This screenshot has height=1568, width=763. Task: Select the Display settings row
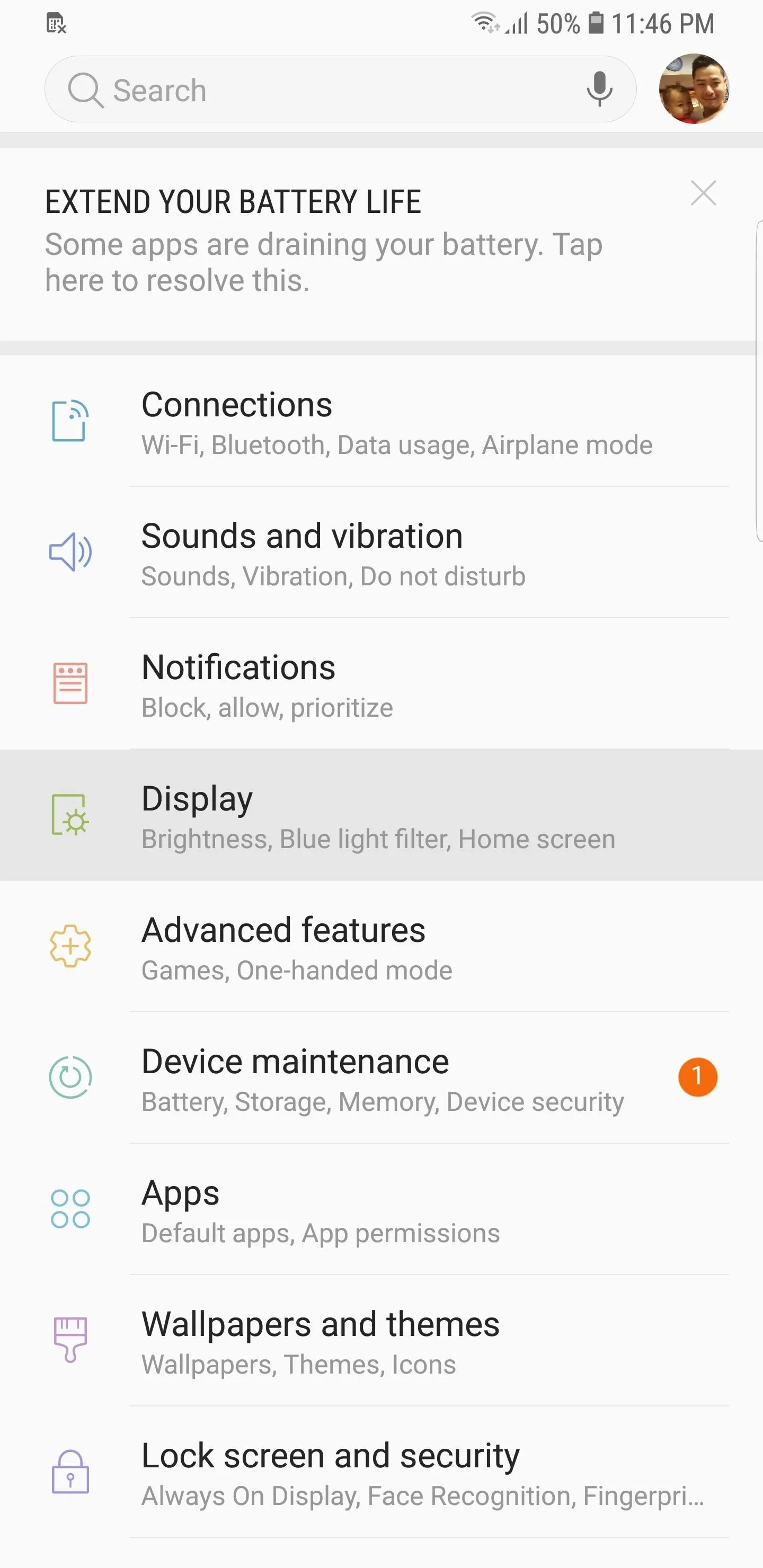(x=381, y=815)
